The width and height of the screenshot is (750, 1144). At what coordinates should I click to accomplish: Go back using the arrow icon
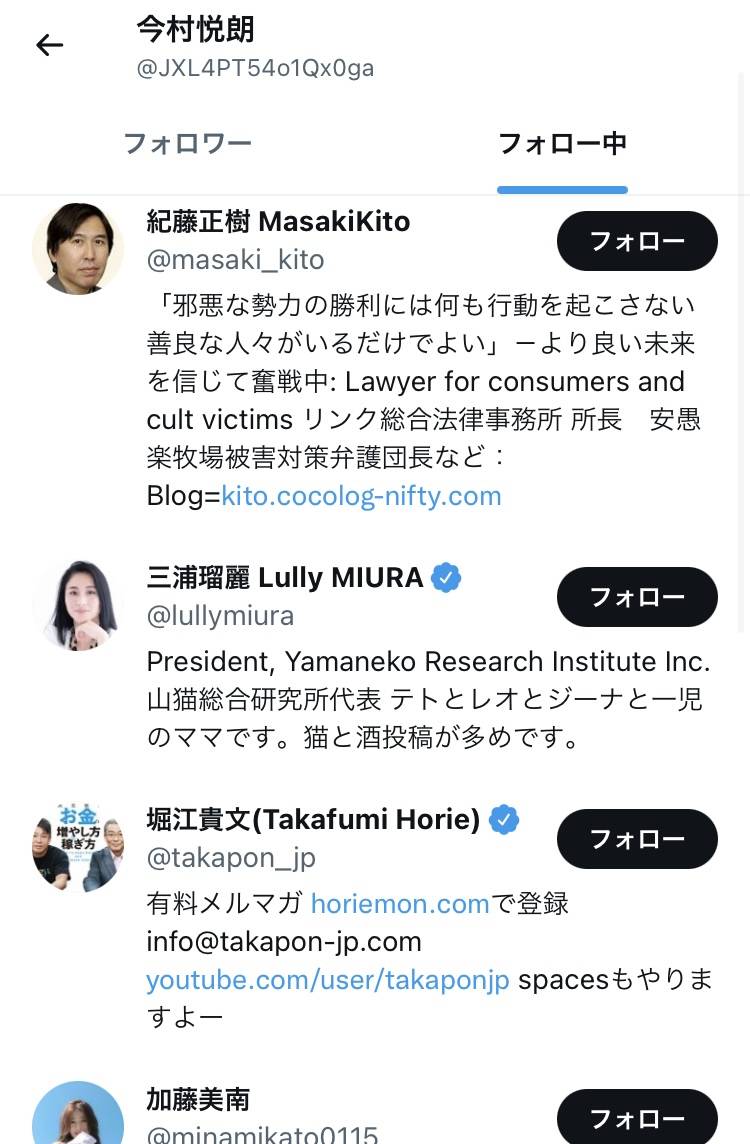(49, 45)
